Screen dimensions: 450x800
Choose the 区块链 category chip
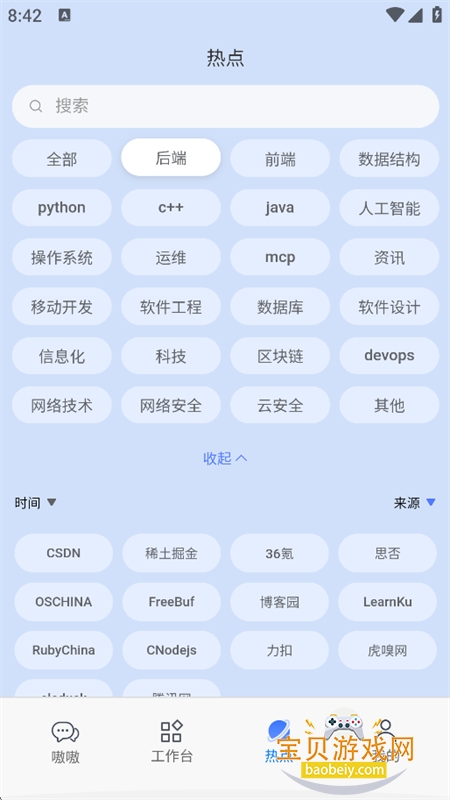(280, 356)
